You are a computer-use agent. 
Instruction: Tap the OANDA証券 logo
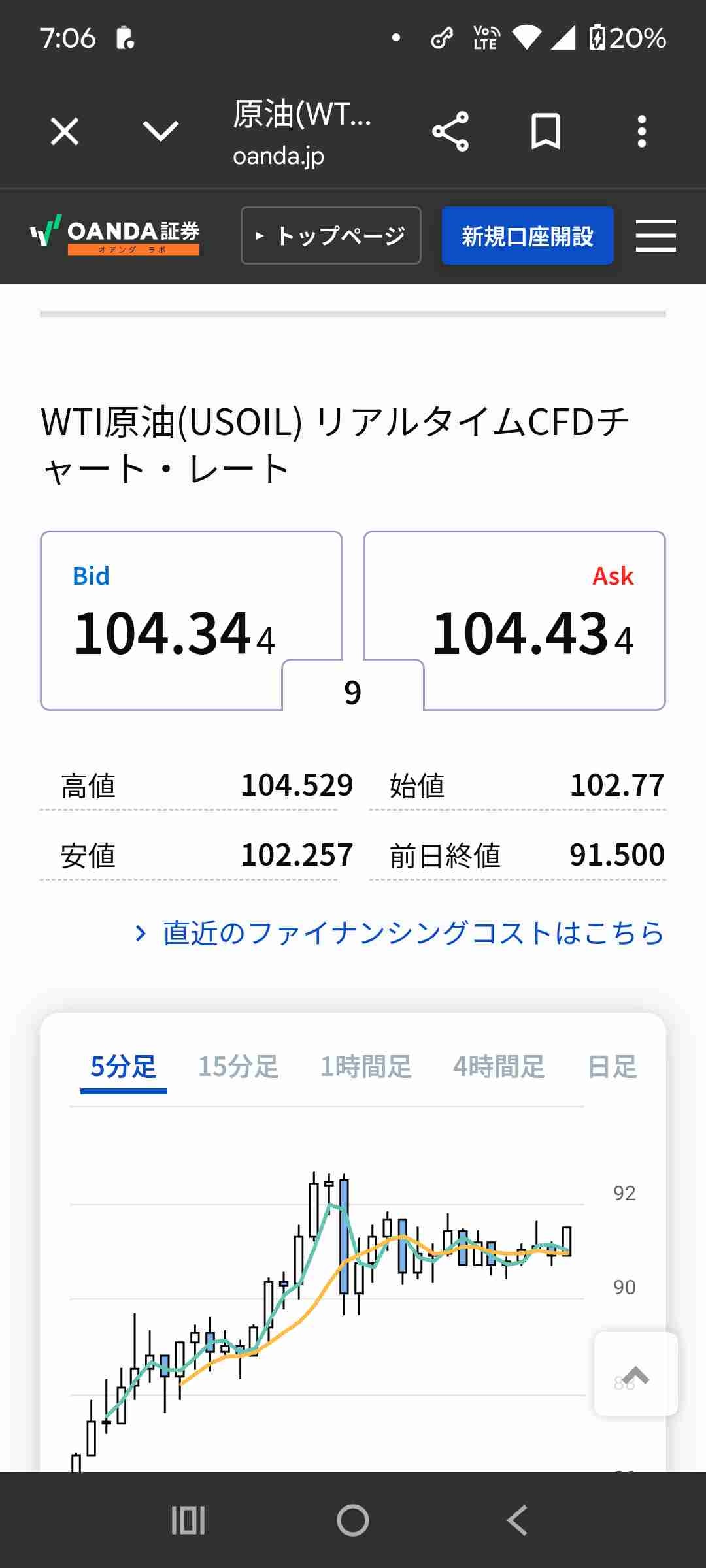click(x=115, y=235)
